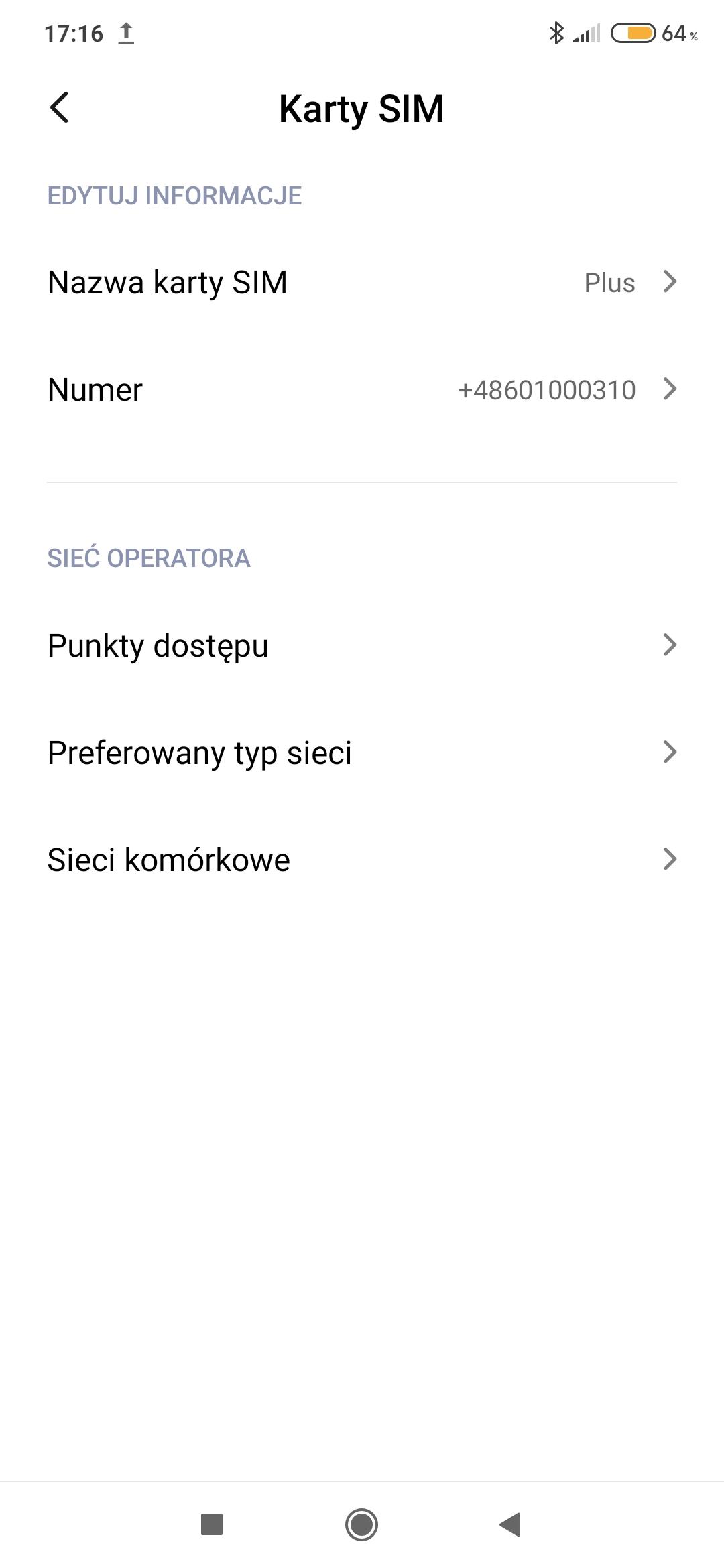Edit the Numer phone number
Screen dimensions: 724x1568
click(362, 389)
